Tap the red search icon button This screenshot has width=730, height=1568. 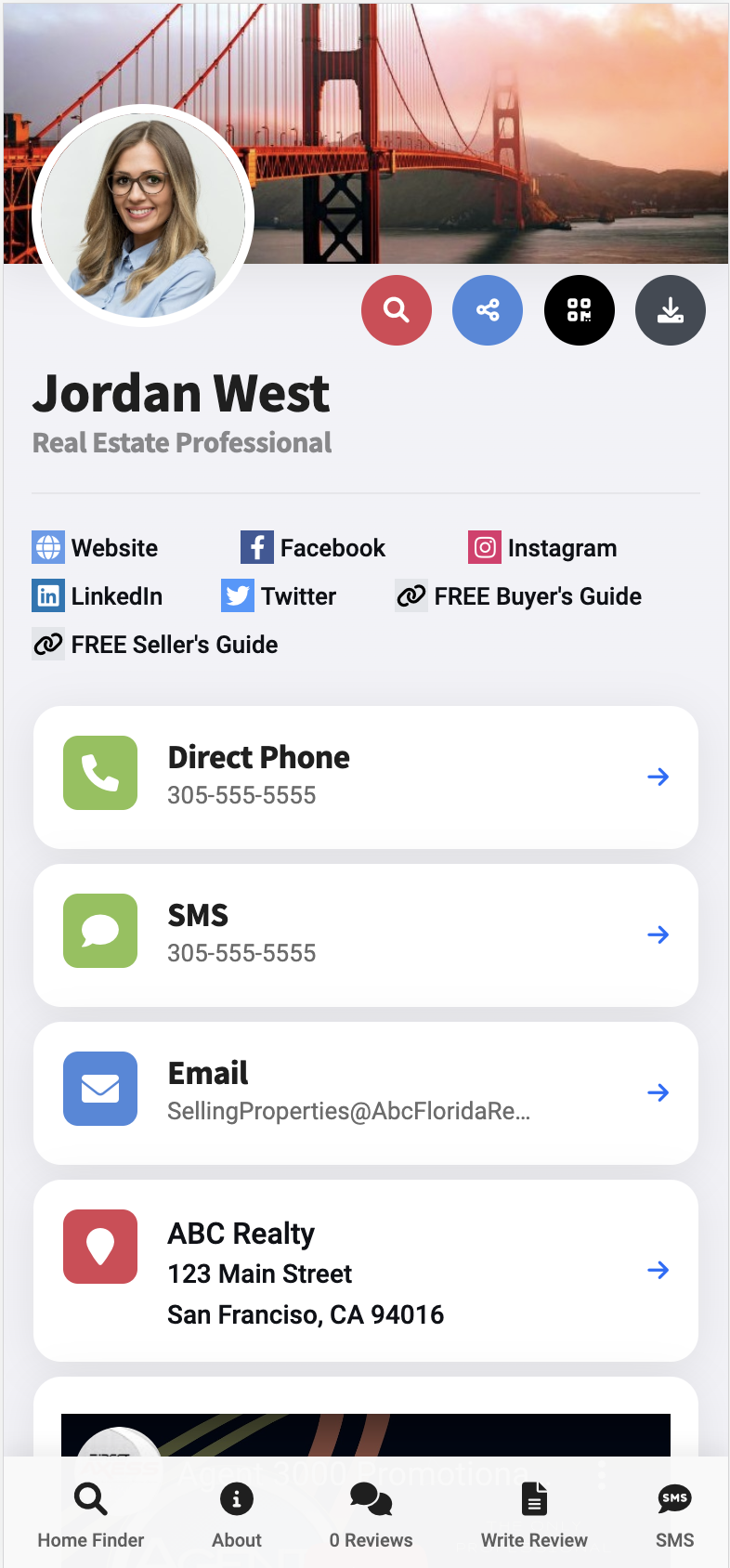click(x=397, y=310)
